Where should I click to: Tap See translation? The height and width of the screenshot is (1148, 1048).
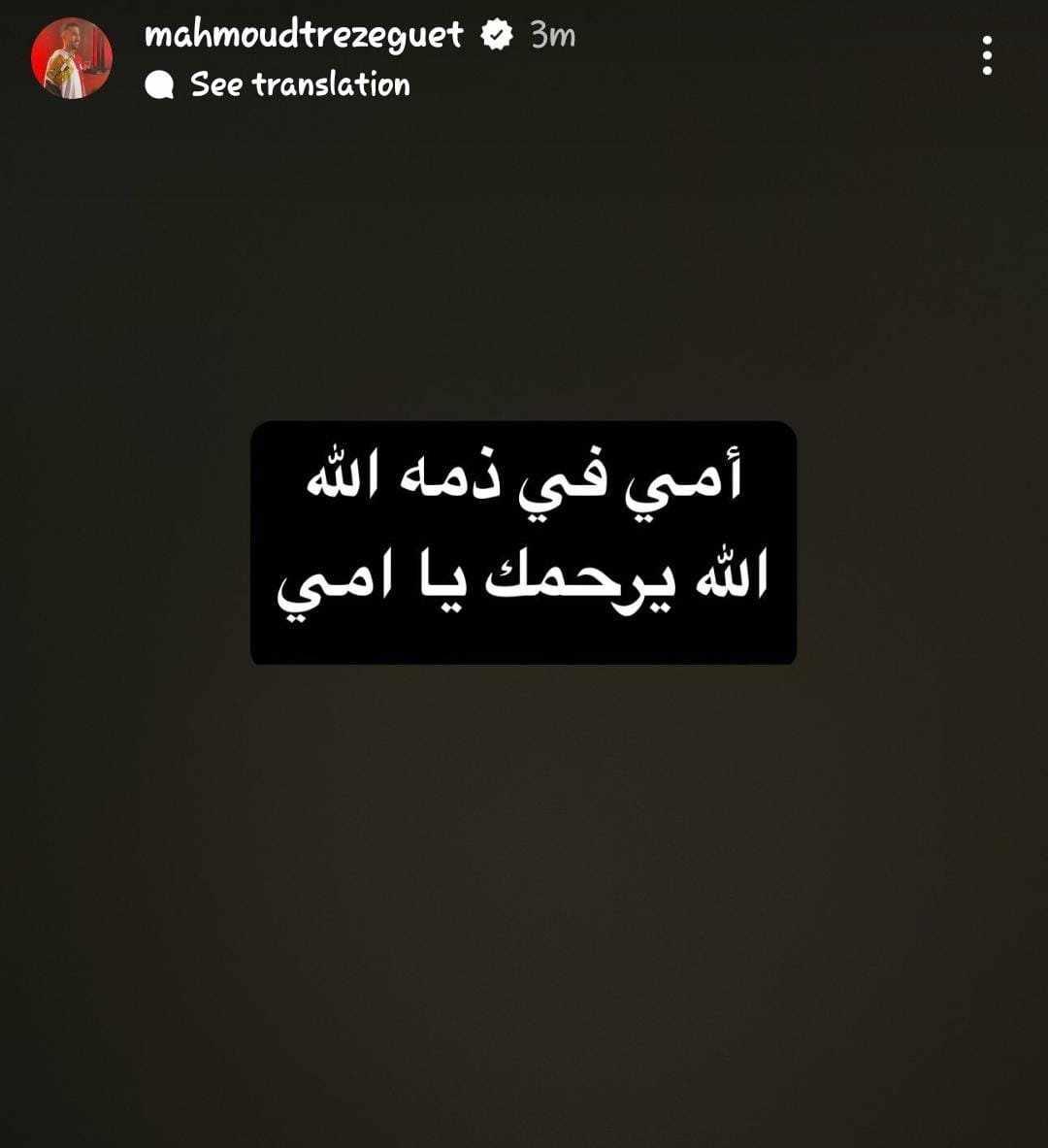tap(299, 84)
